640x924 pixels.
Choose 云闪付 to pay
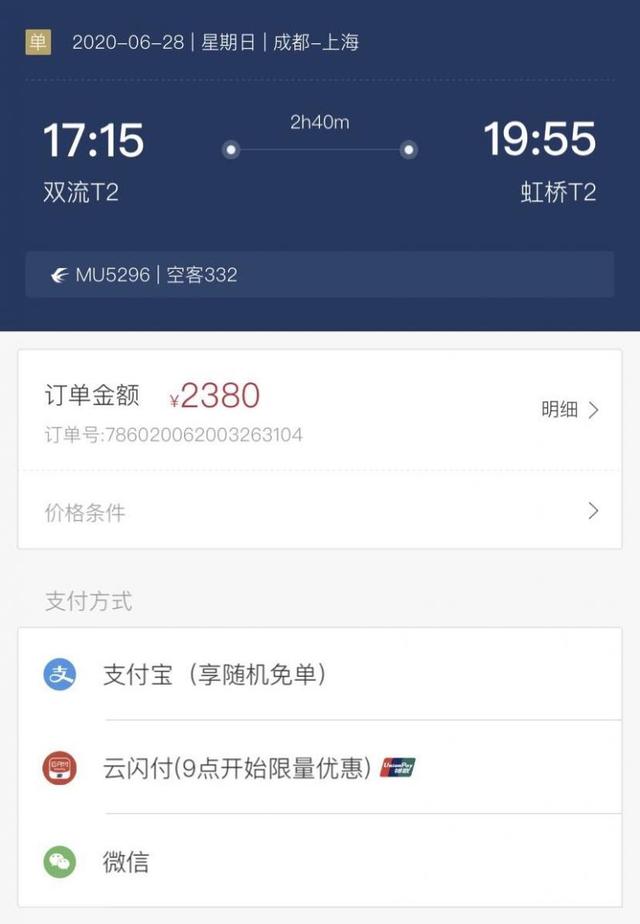point(236,768)
